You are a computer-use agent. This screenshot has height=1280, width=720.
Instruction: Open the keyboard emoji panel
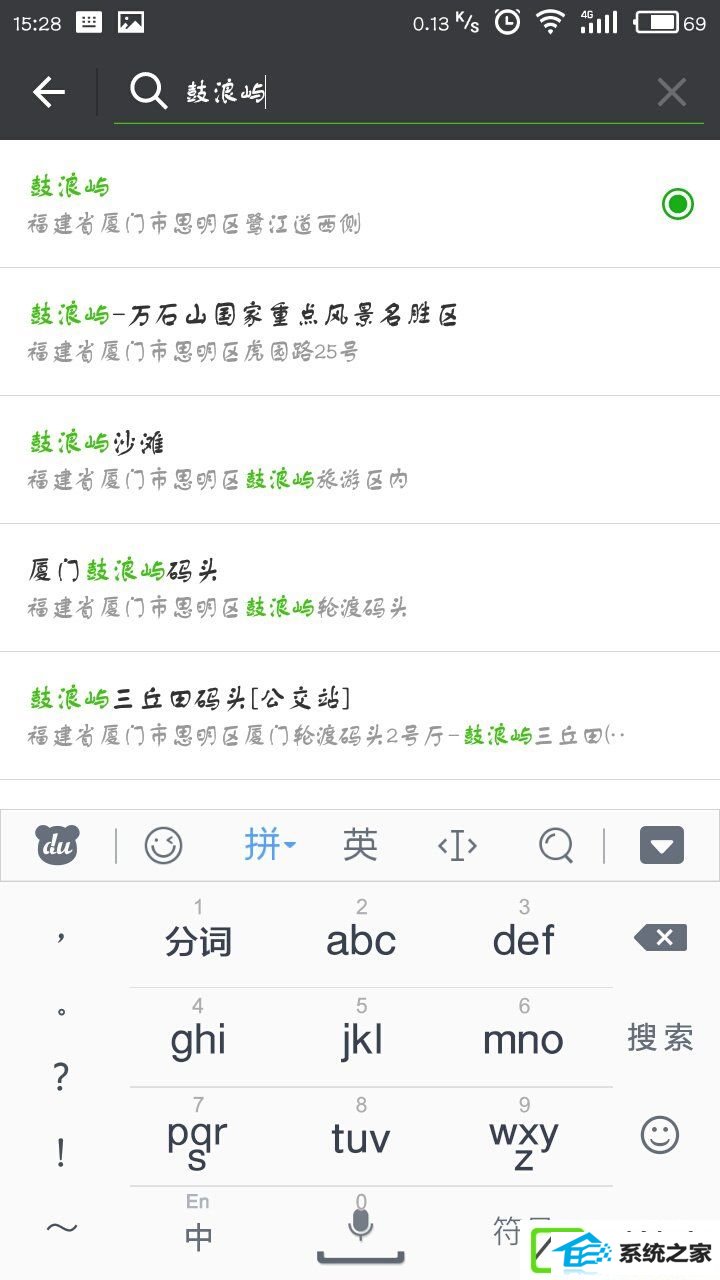[x=164, y=846]
